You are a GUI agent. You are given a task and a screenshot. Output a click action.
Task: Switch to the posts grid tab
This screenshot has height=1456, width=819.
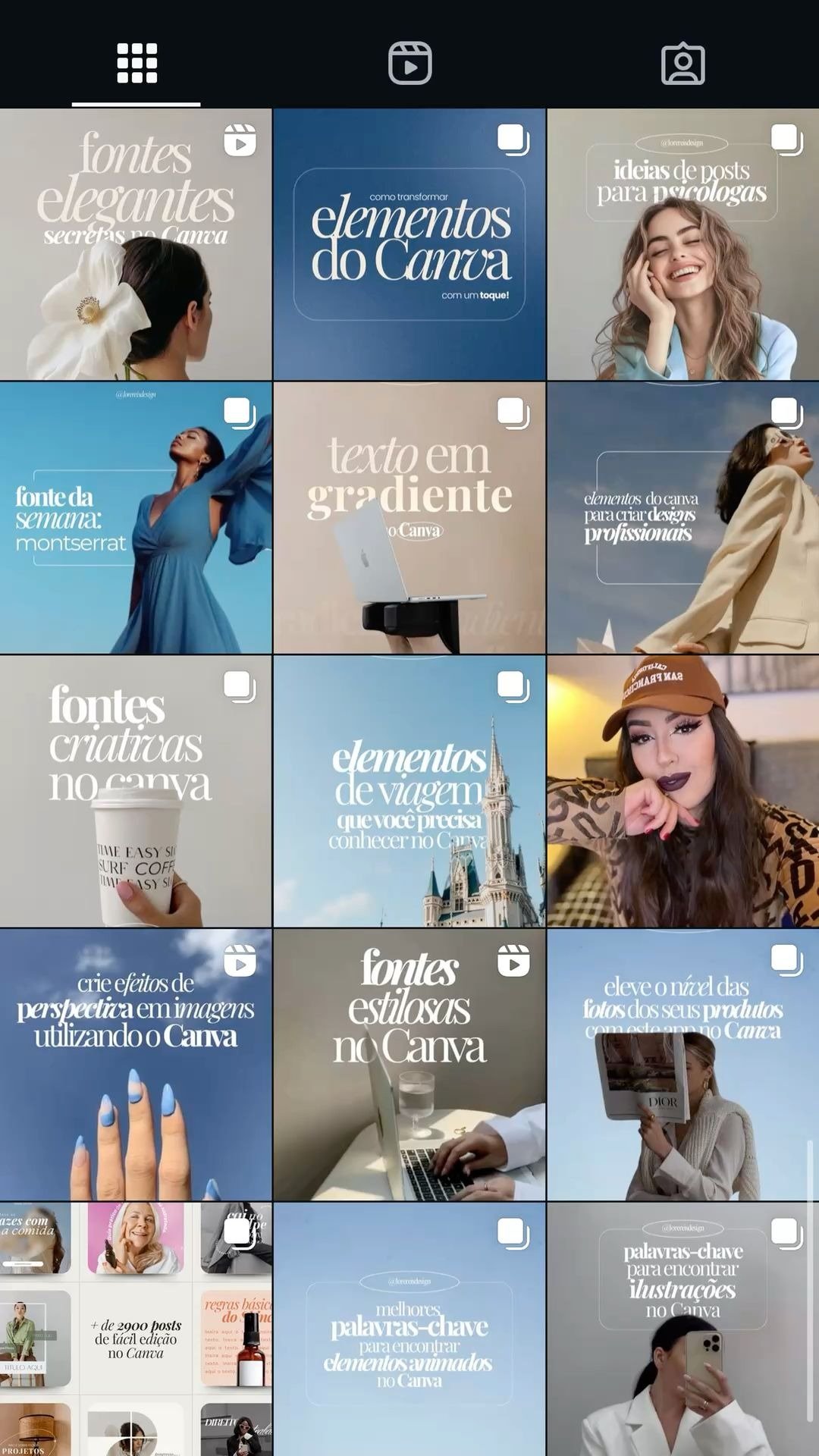tap(136, 63)
